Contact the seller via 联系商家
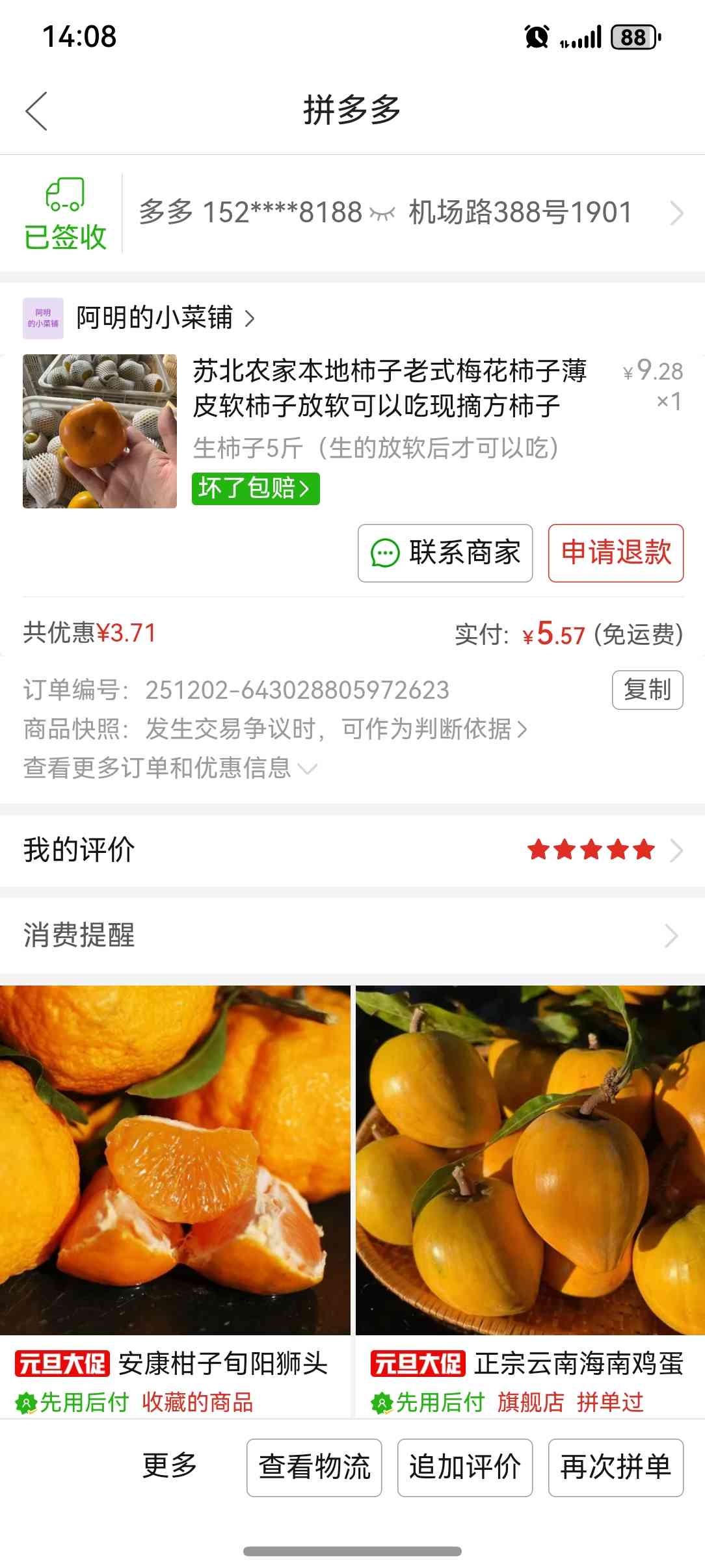Screen dimensions: 705x1568 click(445, 553)
